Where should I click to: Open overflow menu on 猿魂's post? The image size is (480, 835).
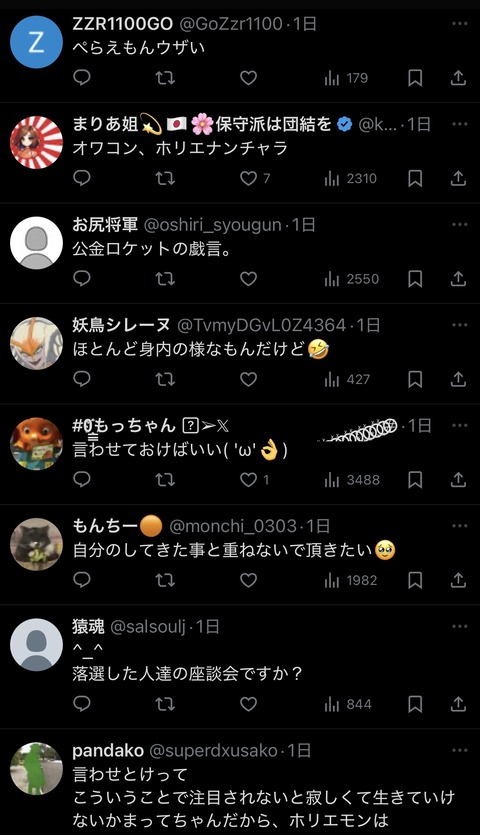(459, 626)
